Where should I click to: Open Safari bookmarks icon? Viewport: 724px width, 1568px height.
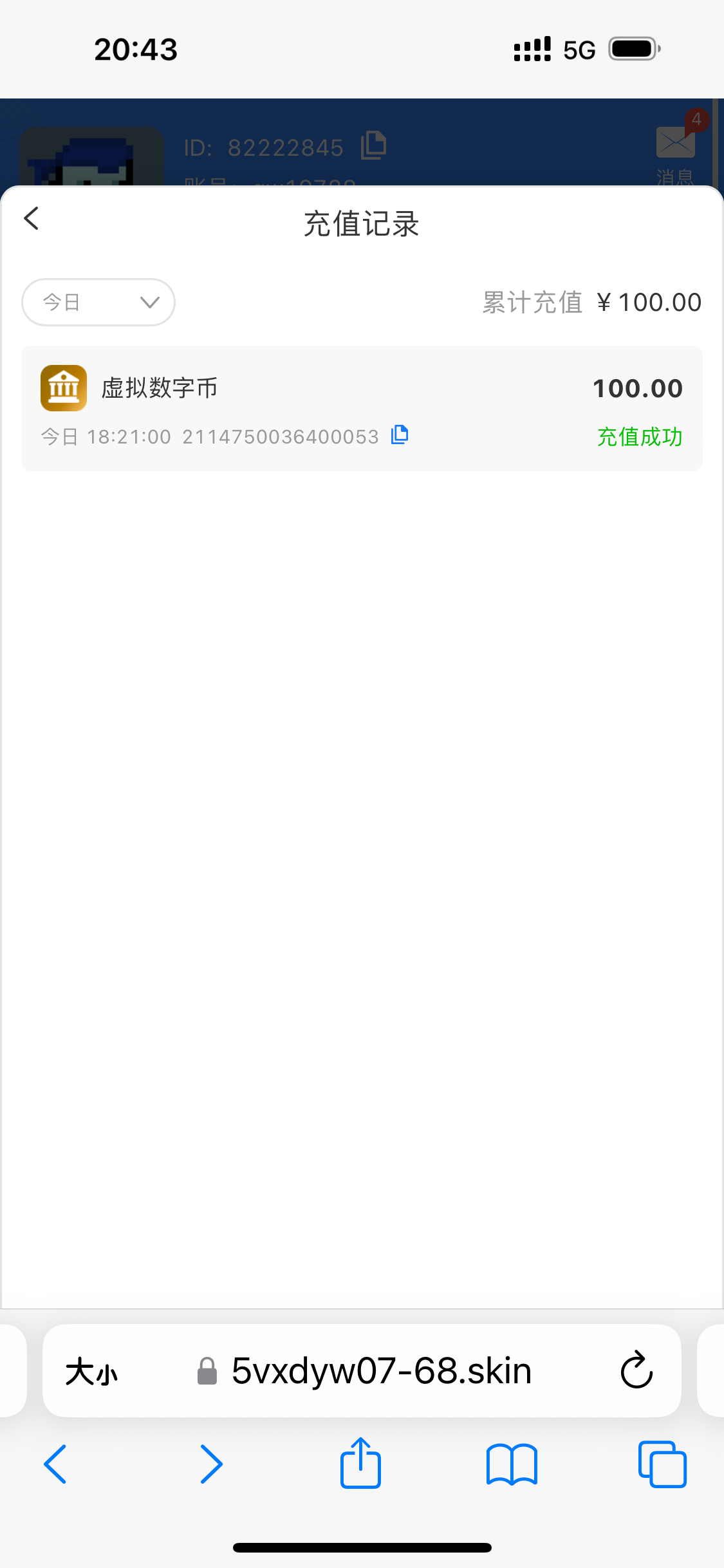pos(512,1464)
